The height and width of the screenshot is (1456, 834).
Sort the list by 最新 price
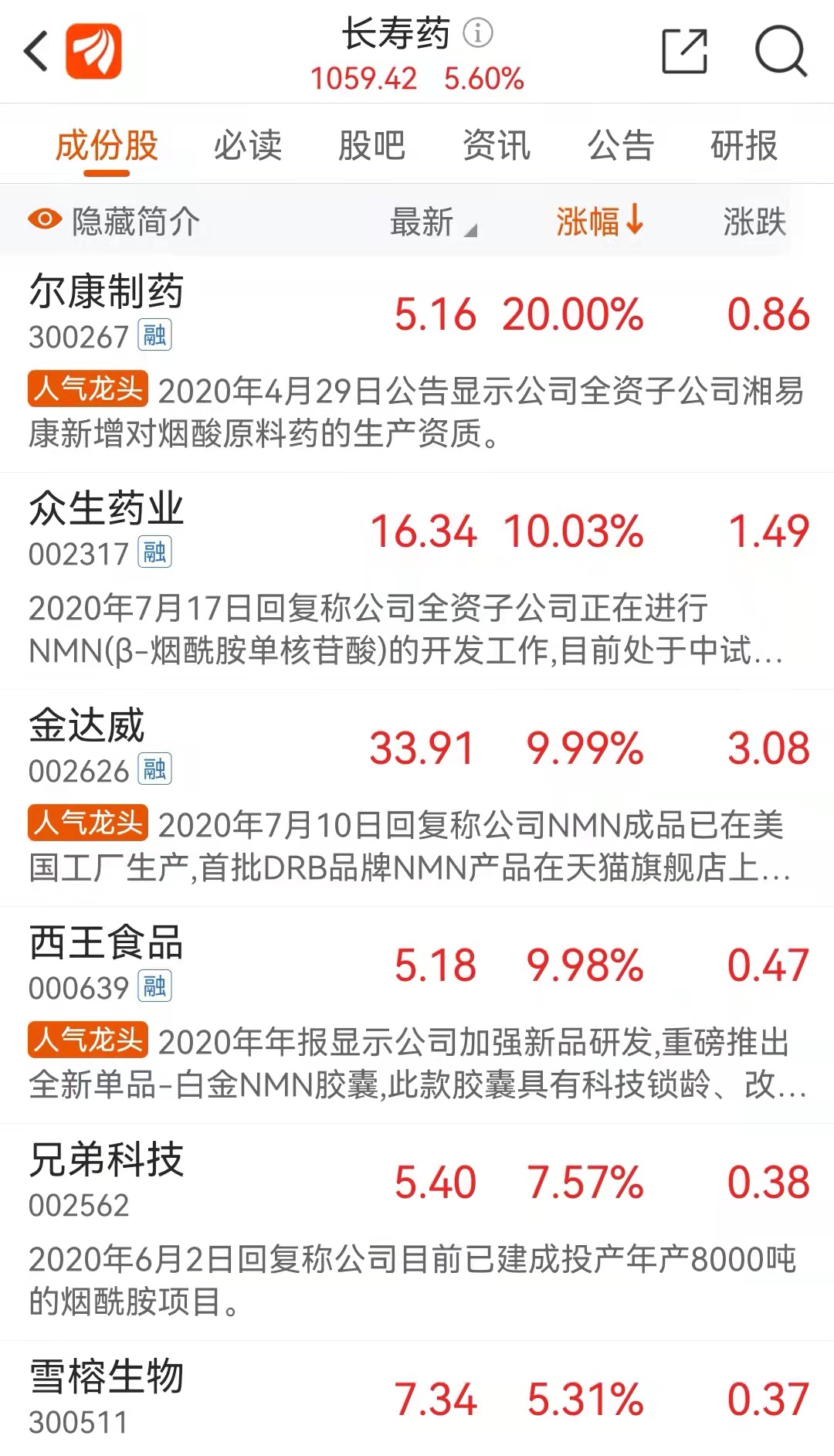point(433,222)
